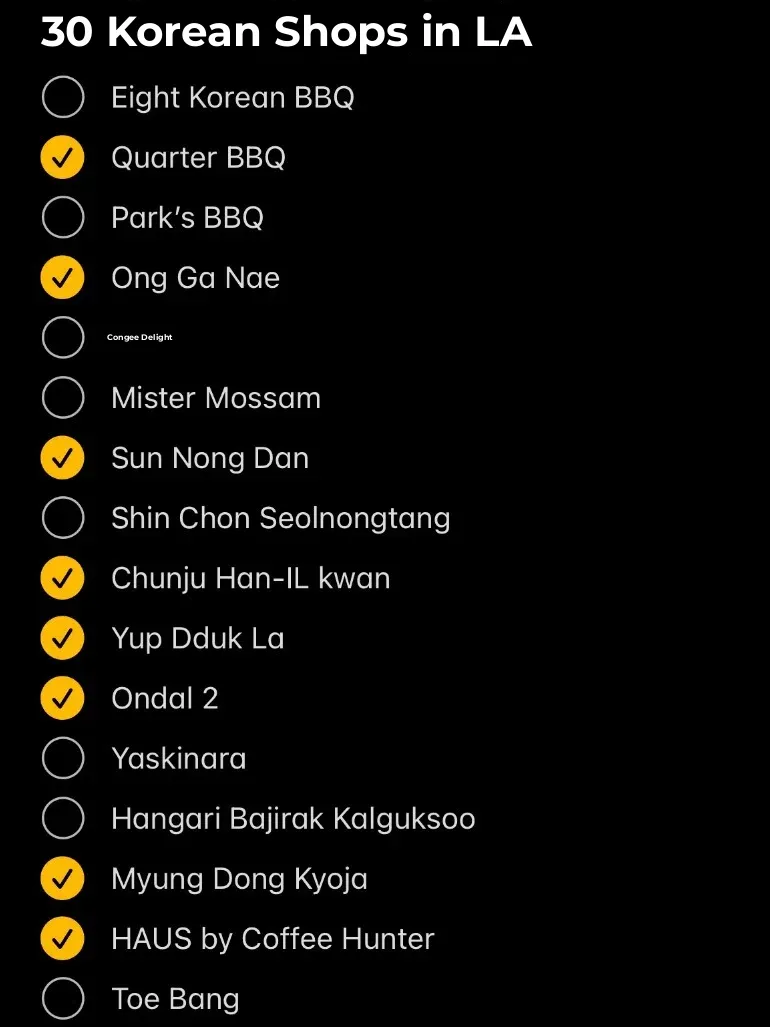Uncheck Ondal 2 entry

point(63,698)
